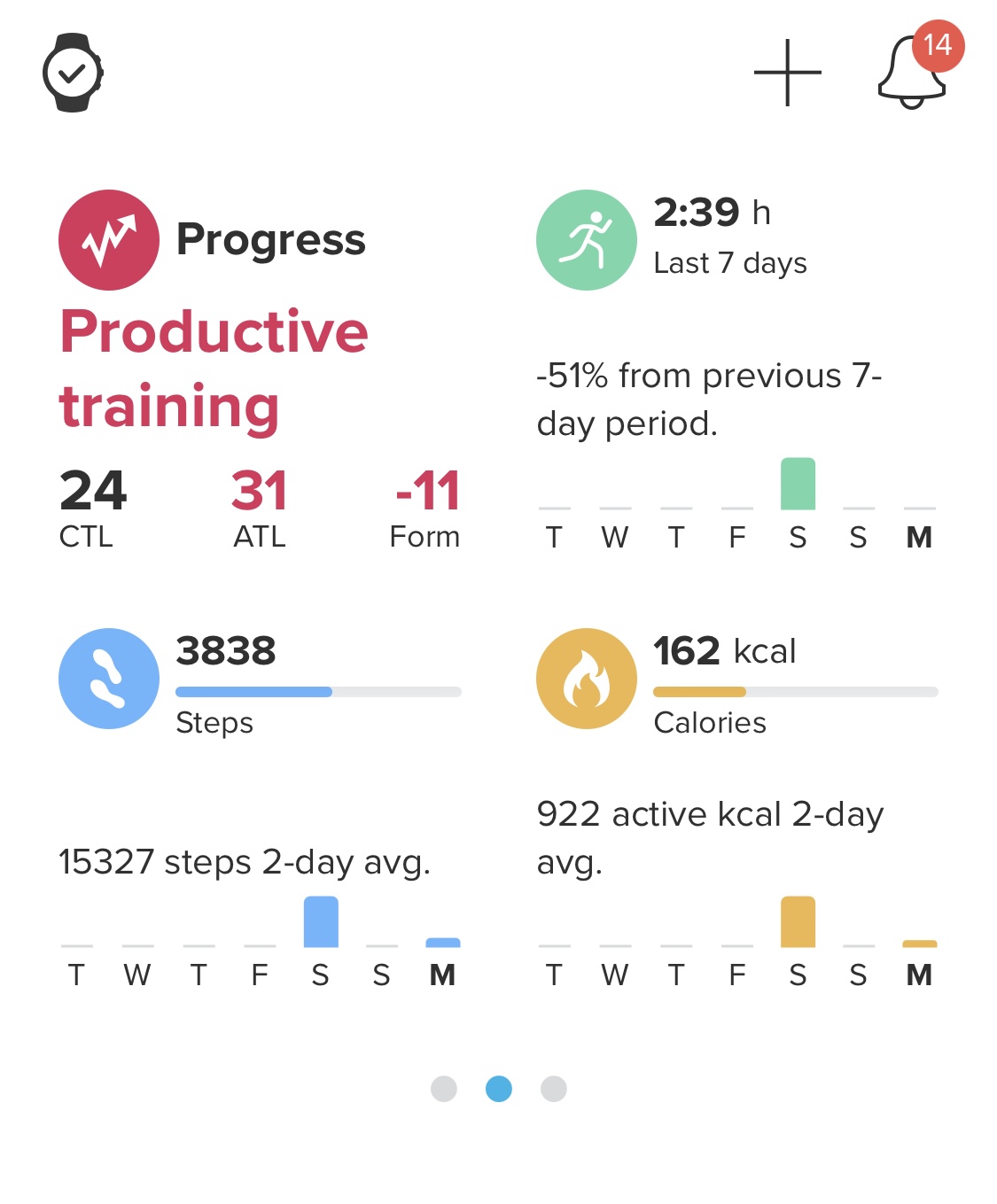View the Last 7 days activity card

point(736,372)
